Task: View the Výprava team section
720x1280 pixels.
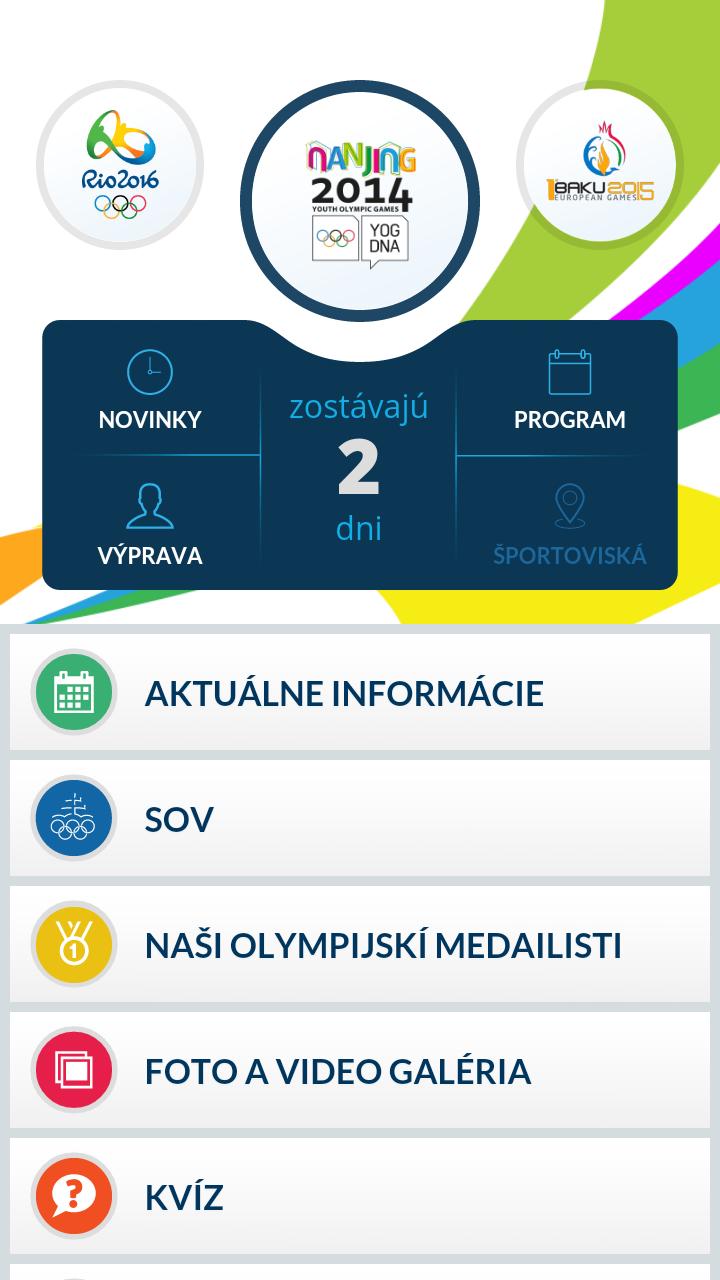Action: coord(150,526)
